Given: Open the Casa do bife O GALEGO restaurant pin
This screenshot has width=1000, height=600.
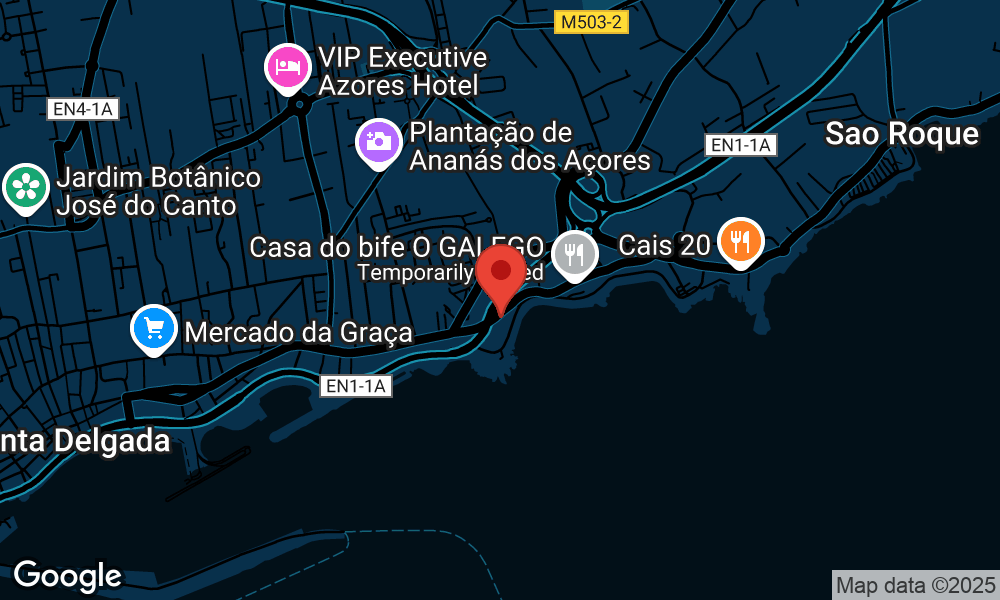Looking at the screenshot, I should (574, 254).
